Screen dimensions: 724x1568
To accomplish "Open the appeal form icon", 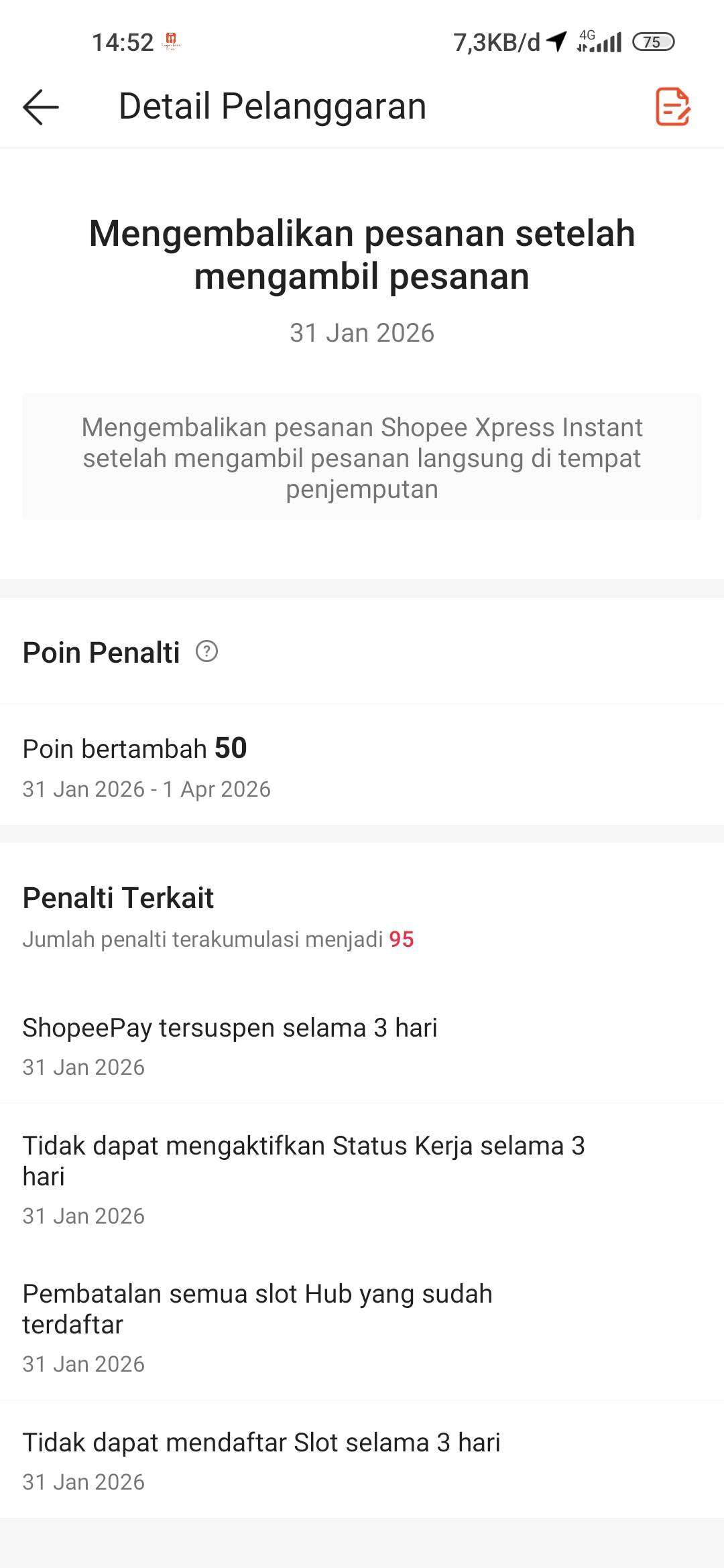I will click(x=672, y=107).
